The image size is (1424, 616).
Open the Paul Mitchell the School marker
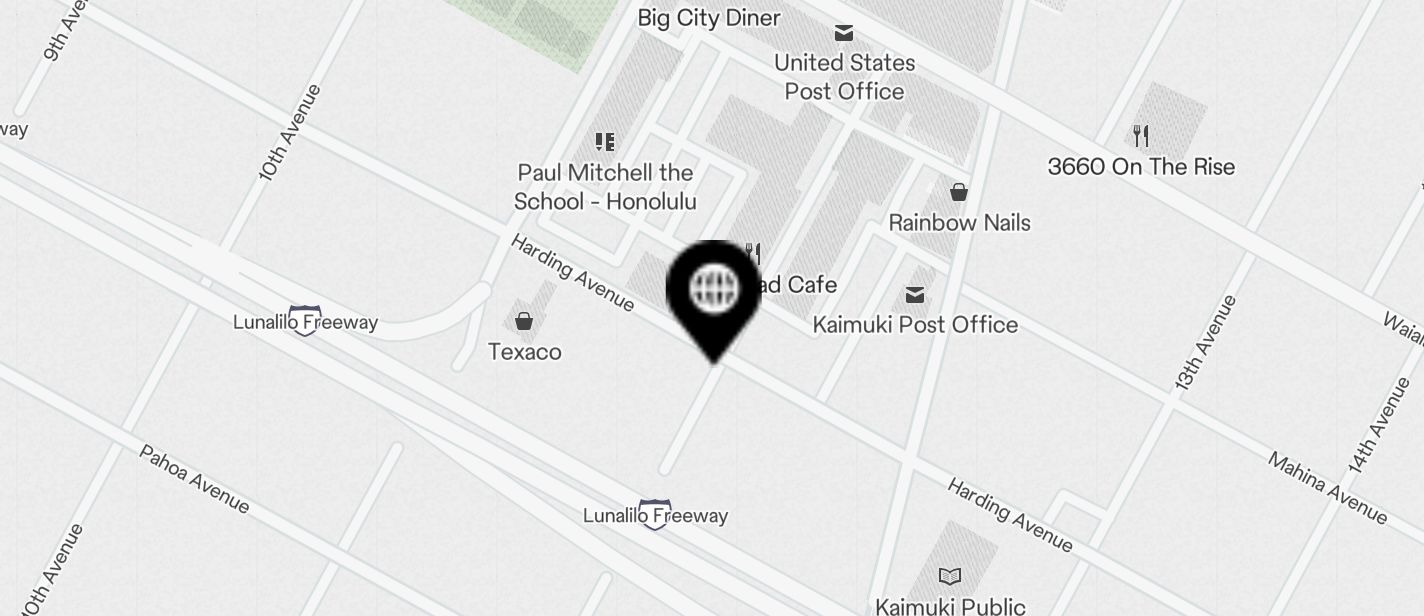point(604,142)
